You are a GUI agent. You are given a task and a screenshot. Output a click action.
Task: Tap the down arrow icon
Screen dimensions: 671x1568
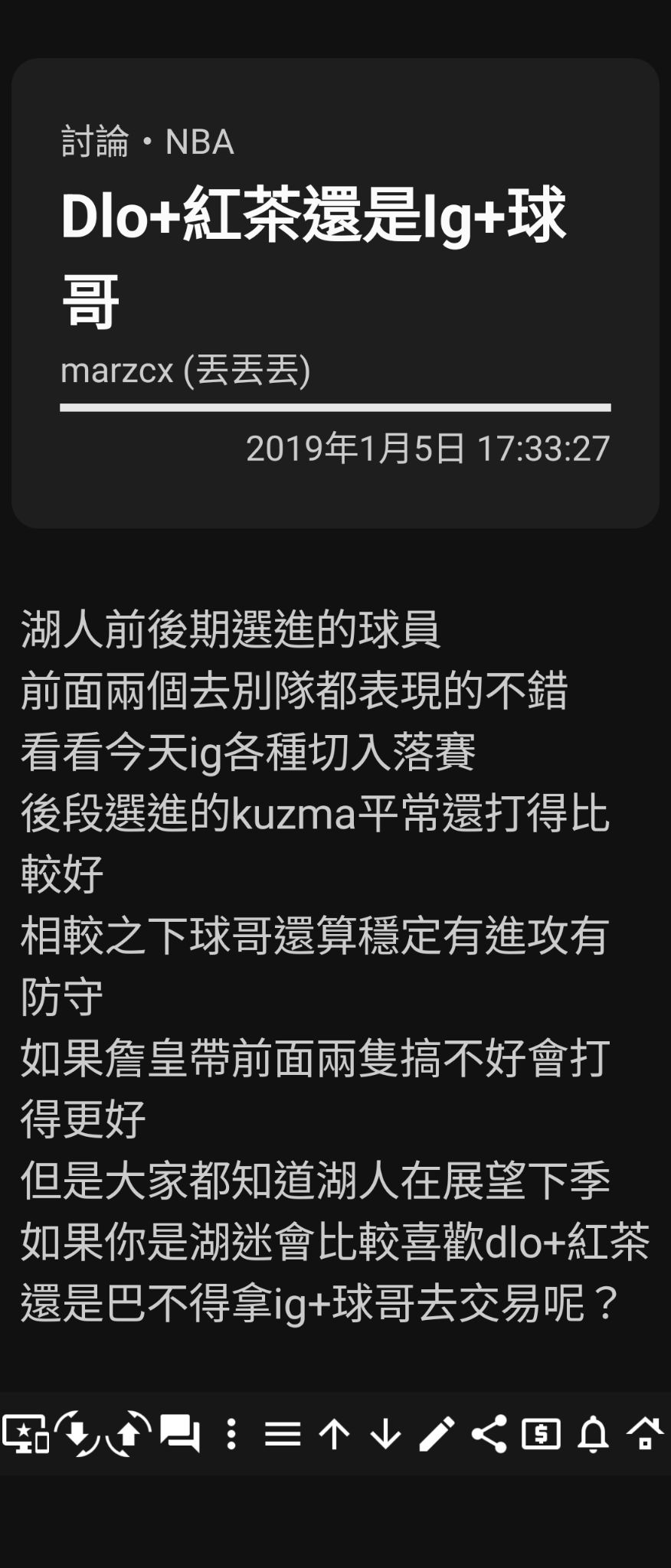tap(385, 1434)
